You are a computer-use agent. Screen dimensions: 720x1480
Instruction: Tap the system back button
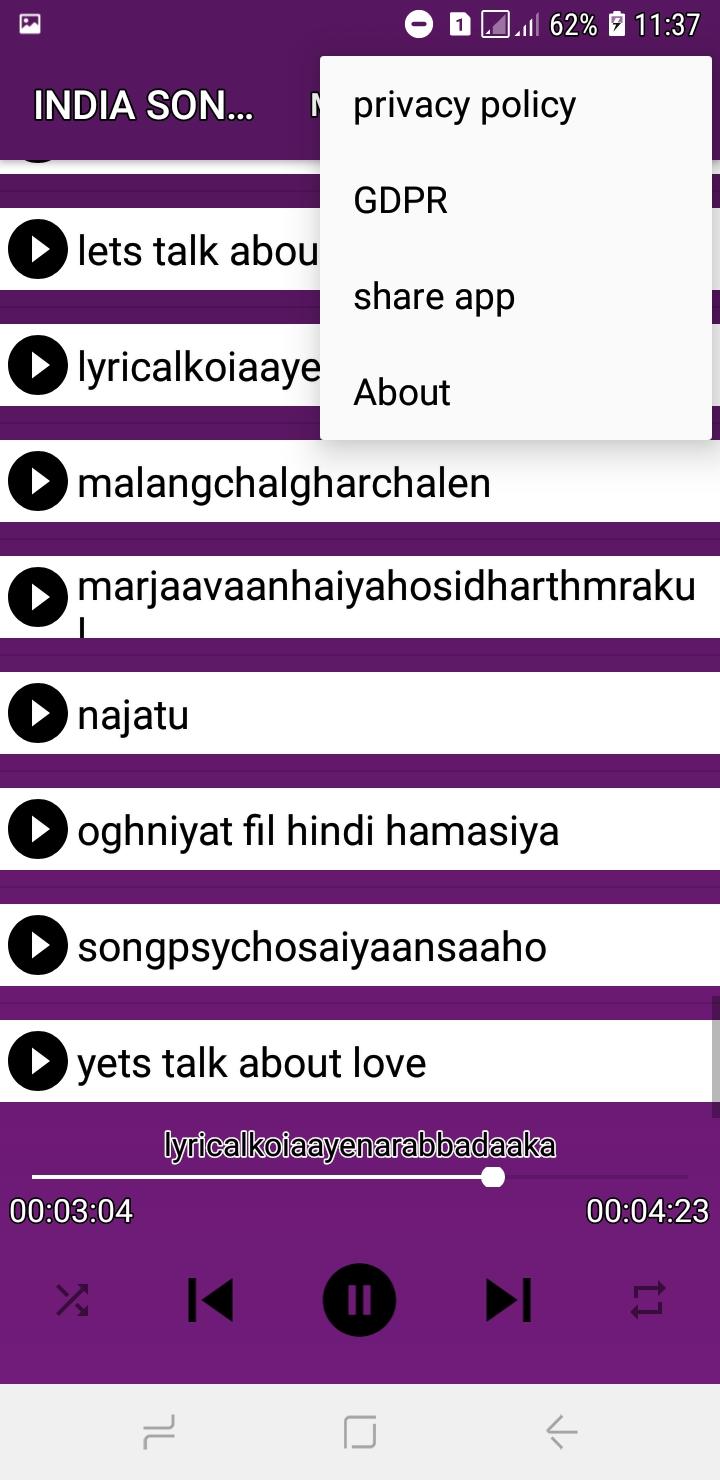click(x=561, y=1432)
